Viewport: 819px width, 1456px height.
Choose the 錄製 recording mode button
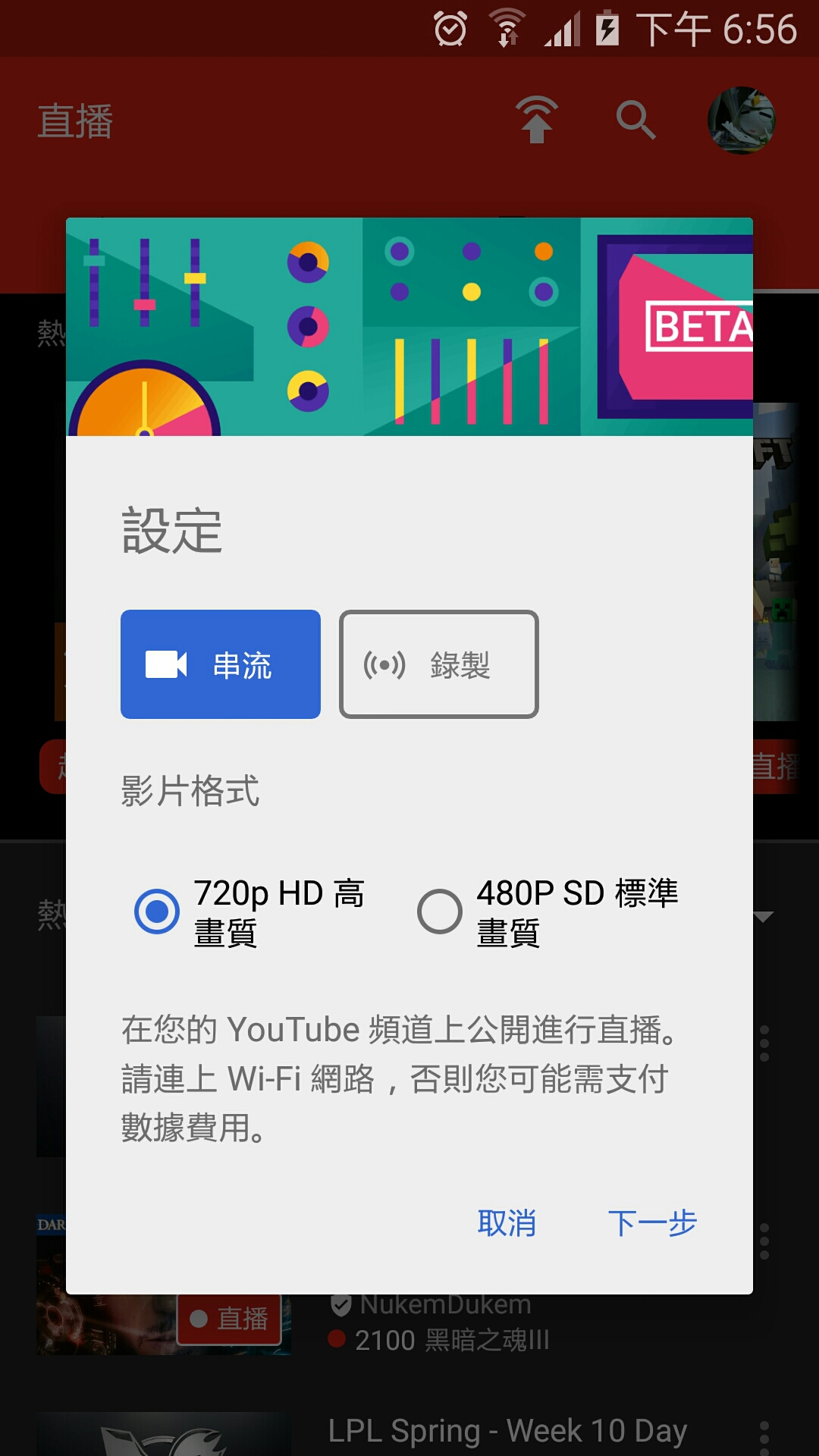[438, 664]
